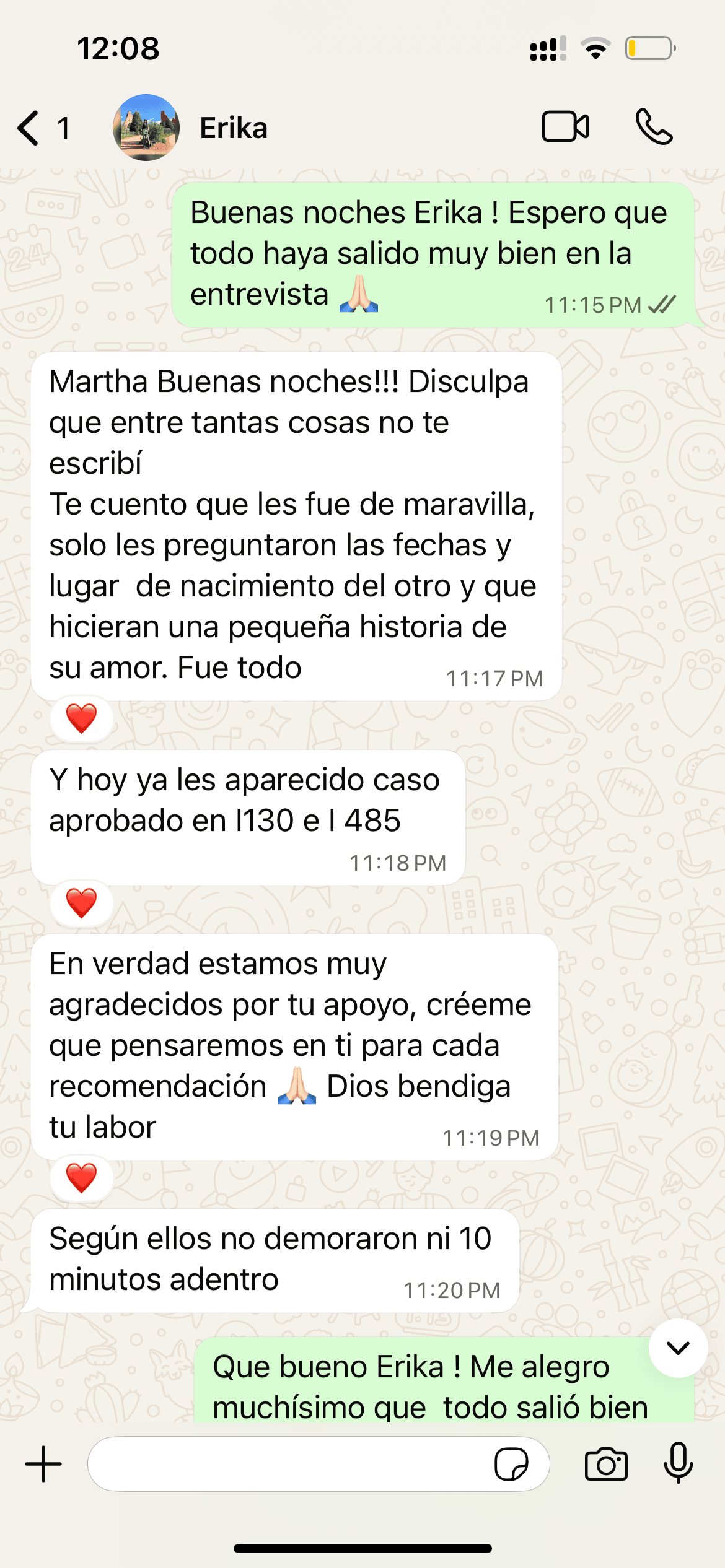Tap the microphone to record voice message
725x1568 pixels.
pos(679,1463)
